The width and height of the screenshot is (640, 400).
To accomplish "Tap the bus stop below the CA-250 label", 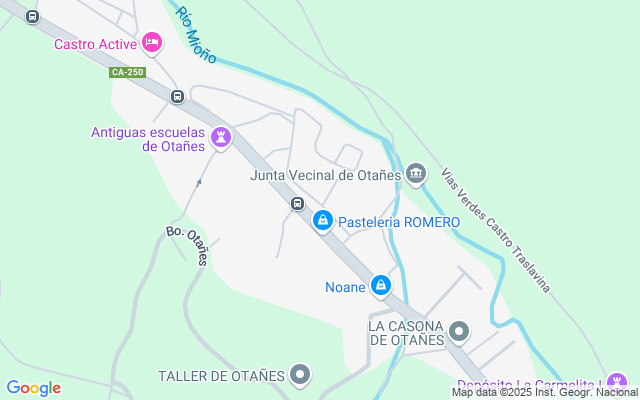I will click(177, 97).
